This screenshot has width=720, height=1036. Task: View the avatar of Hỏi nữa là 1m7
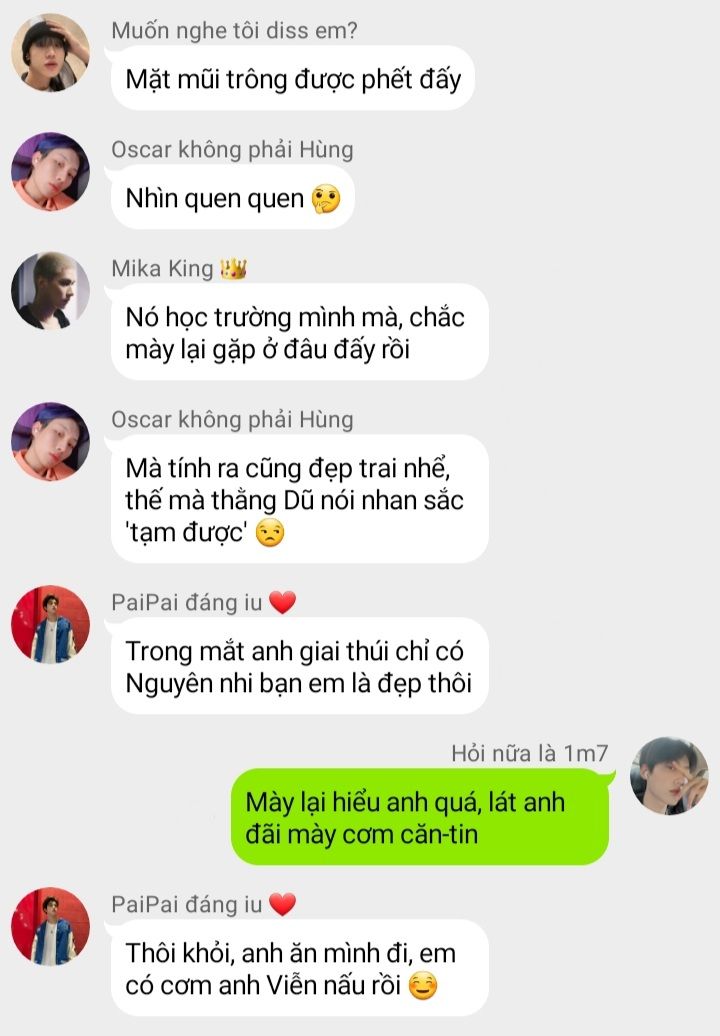(669, 776)
